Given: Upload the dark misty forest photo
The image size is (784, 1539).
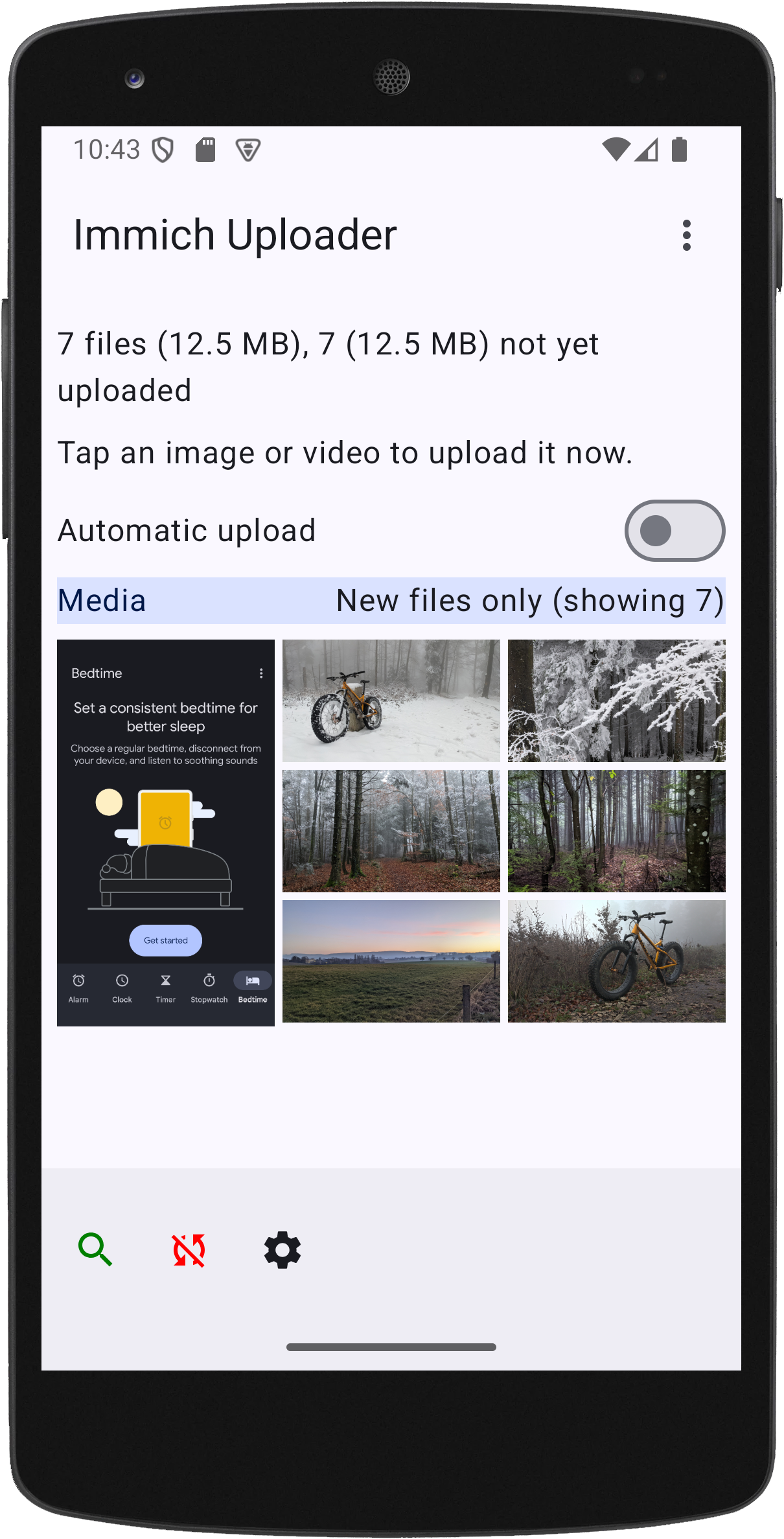Looking at the screenshot, I should pyautogui.click(x=616, y=831).
